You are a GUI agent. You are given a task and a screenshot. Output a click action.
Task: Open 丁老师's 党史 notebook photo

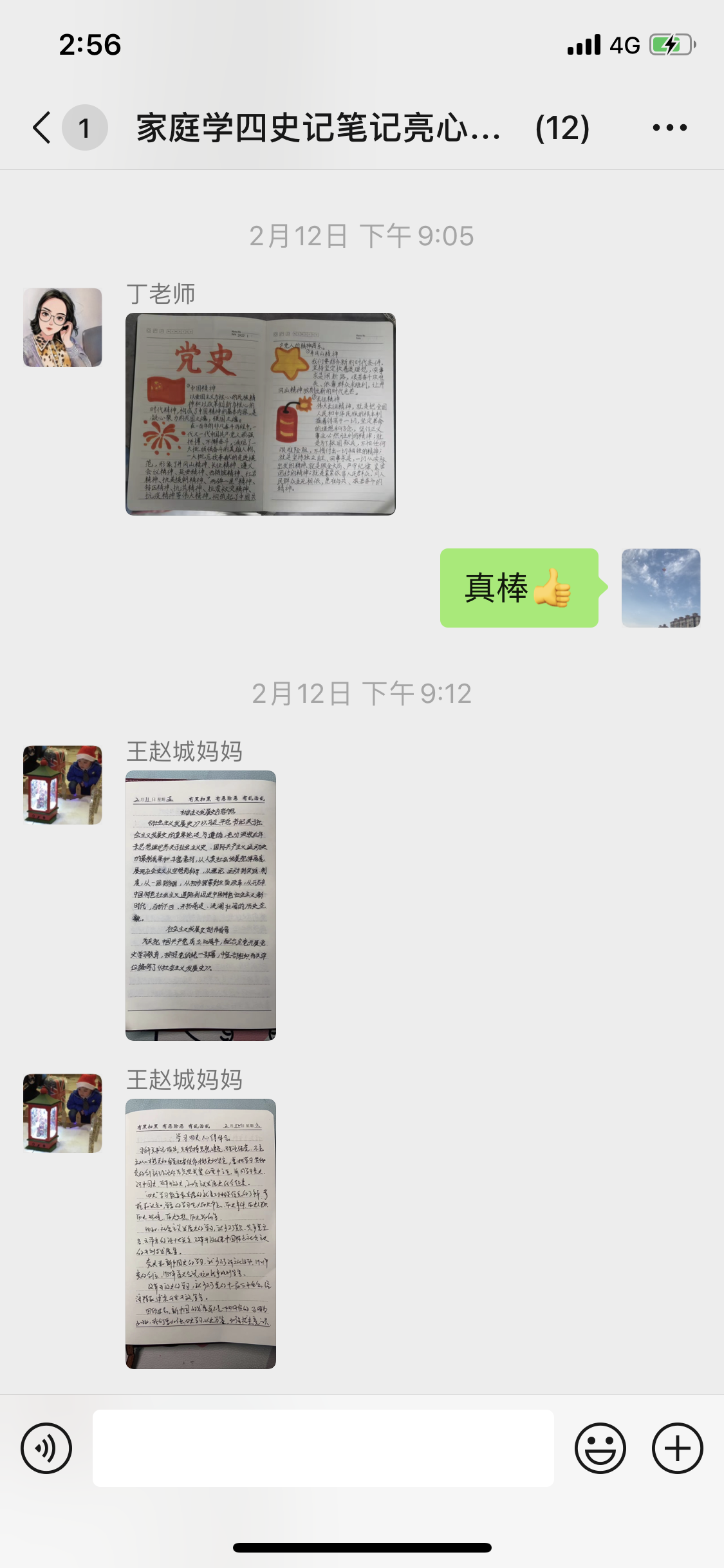pos(260,414)
